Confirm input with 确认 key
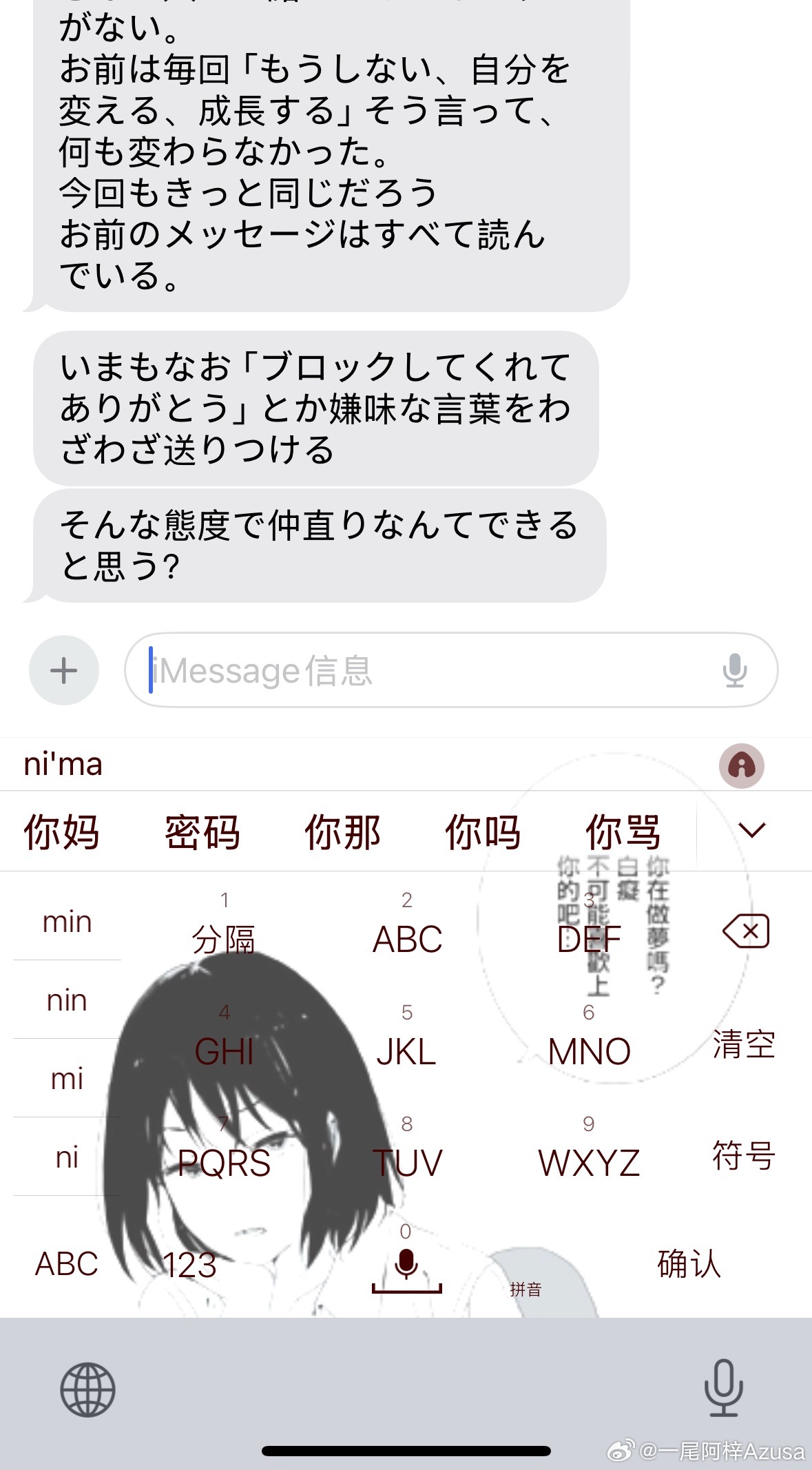Viewport: 812px width, 1470px height. point(689,1264)
